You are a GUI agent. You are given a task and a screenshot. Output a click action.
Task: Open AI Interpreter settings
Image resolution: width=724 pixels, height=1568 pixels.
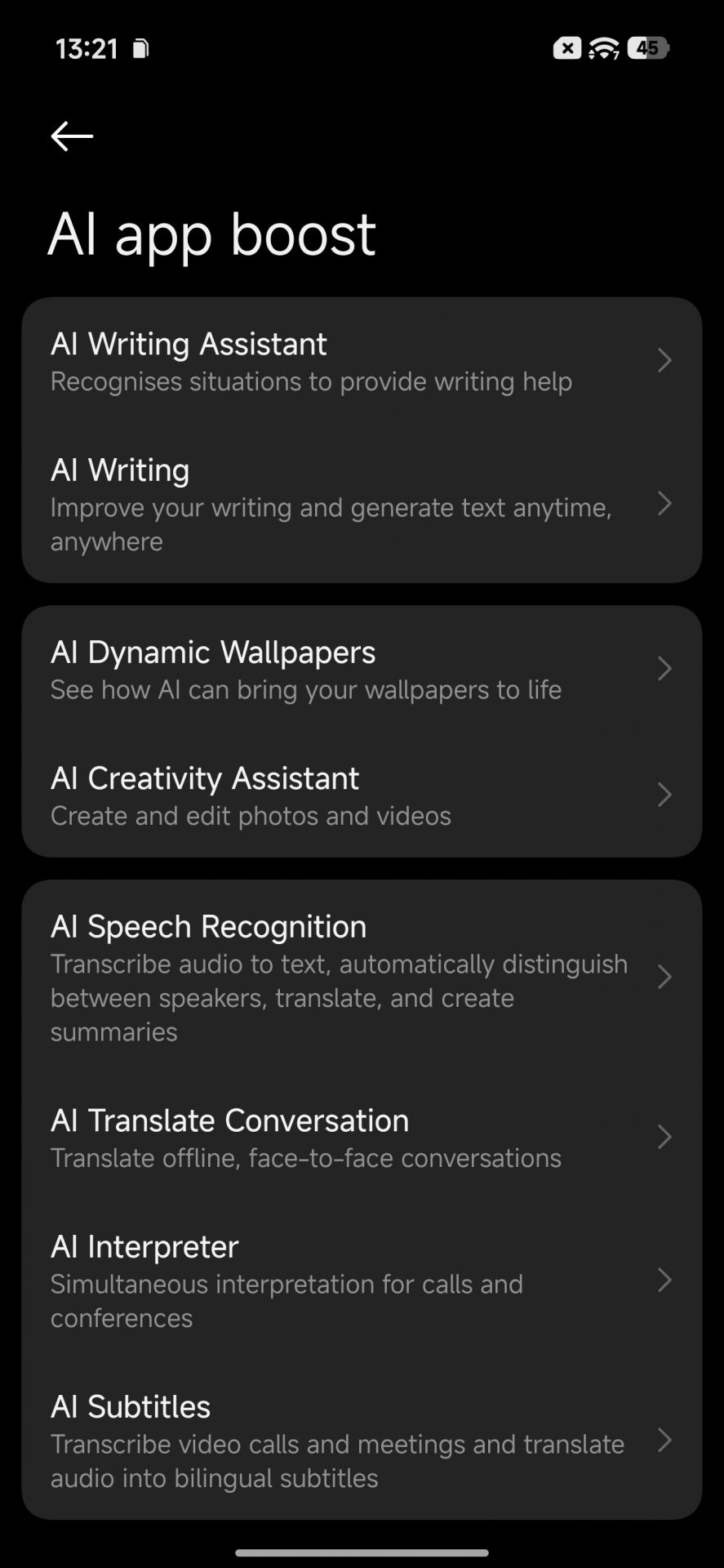[x=361, y=1280]
